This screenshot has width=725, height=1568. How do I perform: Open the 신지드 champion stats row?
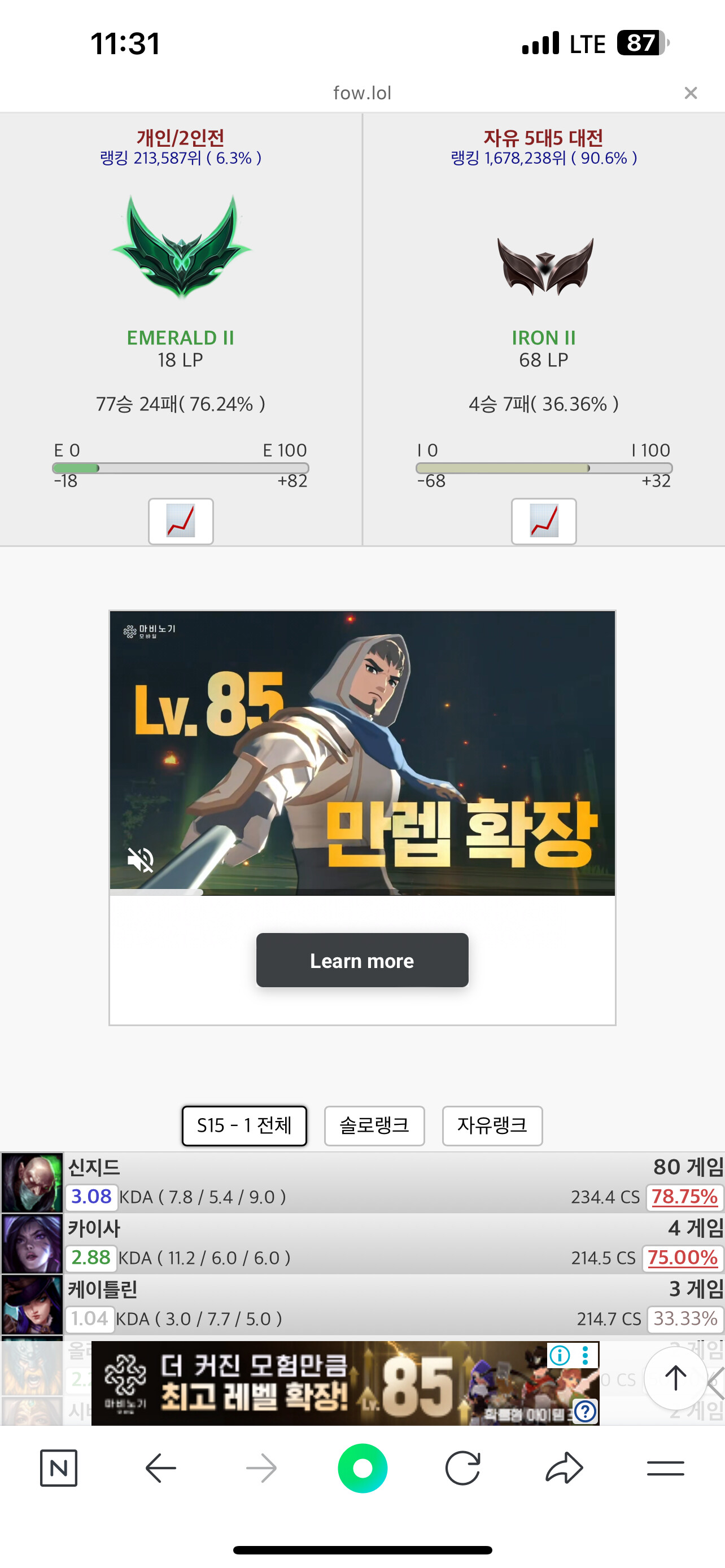[362, 1182]
